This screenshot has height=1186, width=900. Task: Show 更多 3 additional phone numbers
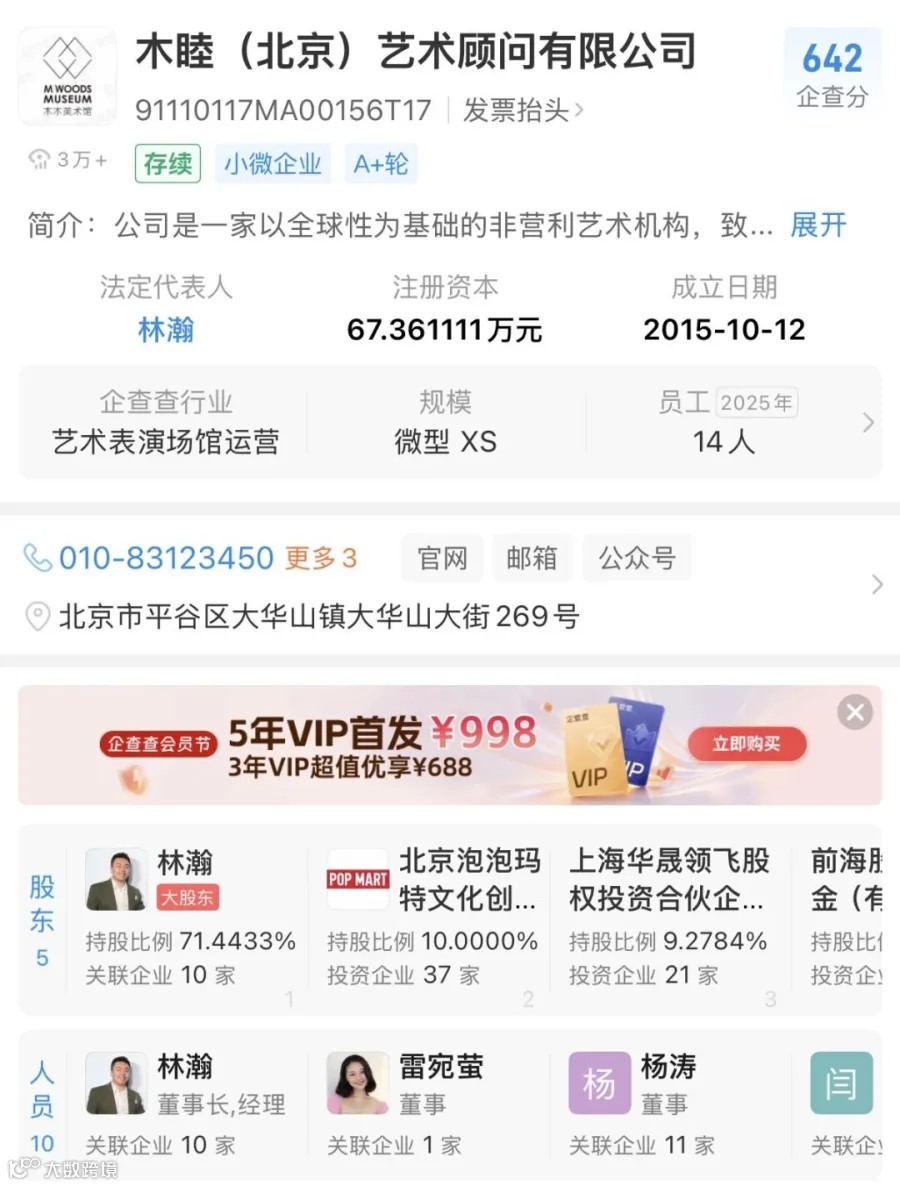tap(321, 558)
